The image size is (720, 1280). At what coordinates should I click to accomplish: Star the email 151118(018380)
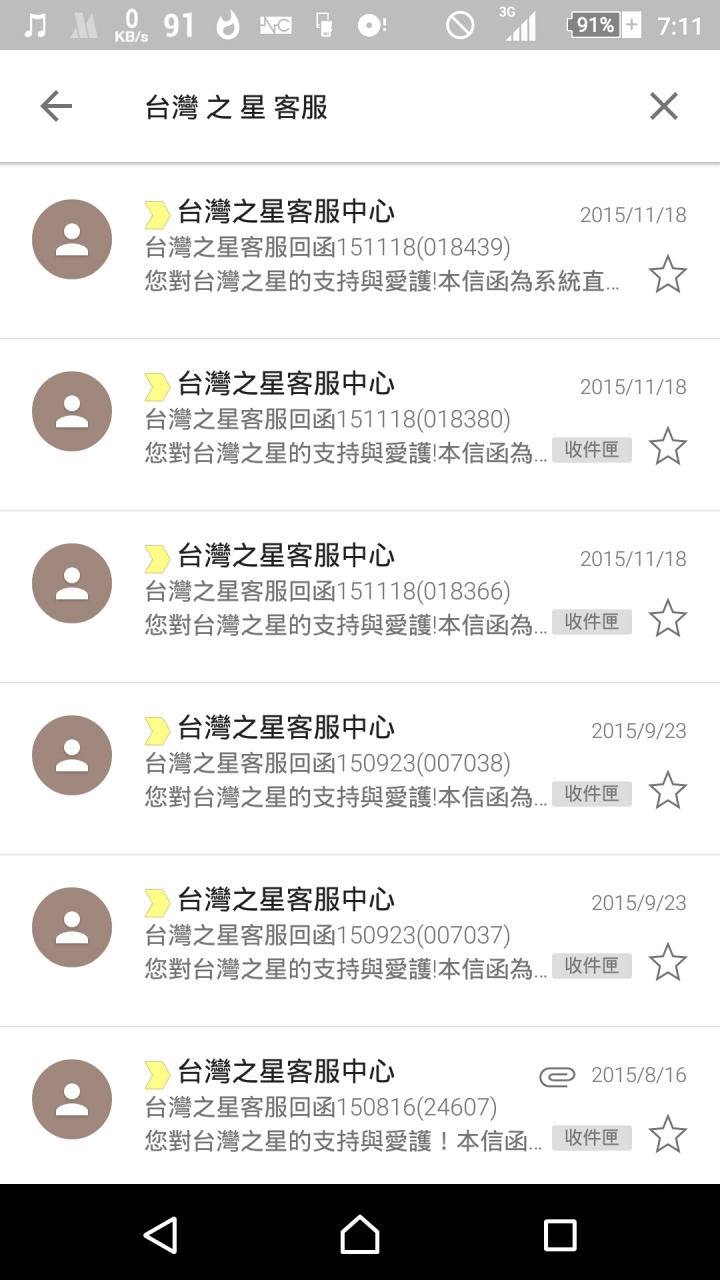(668, 446)
